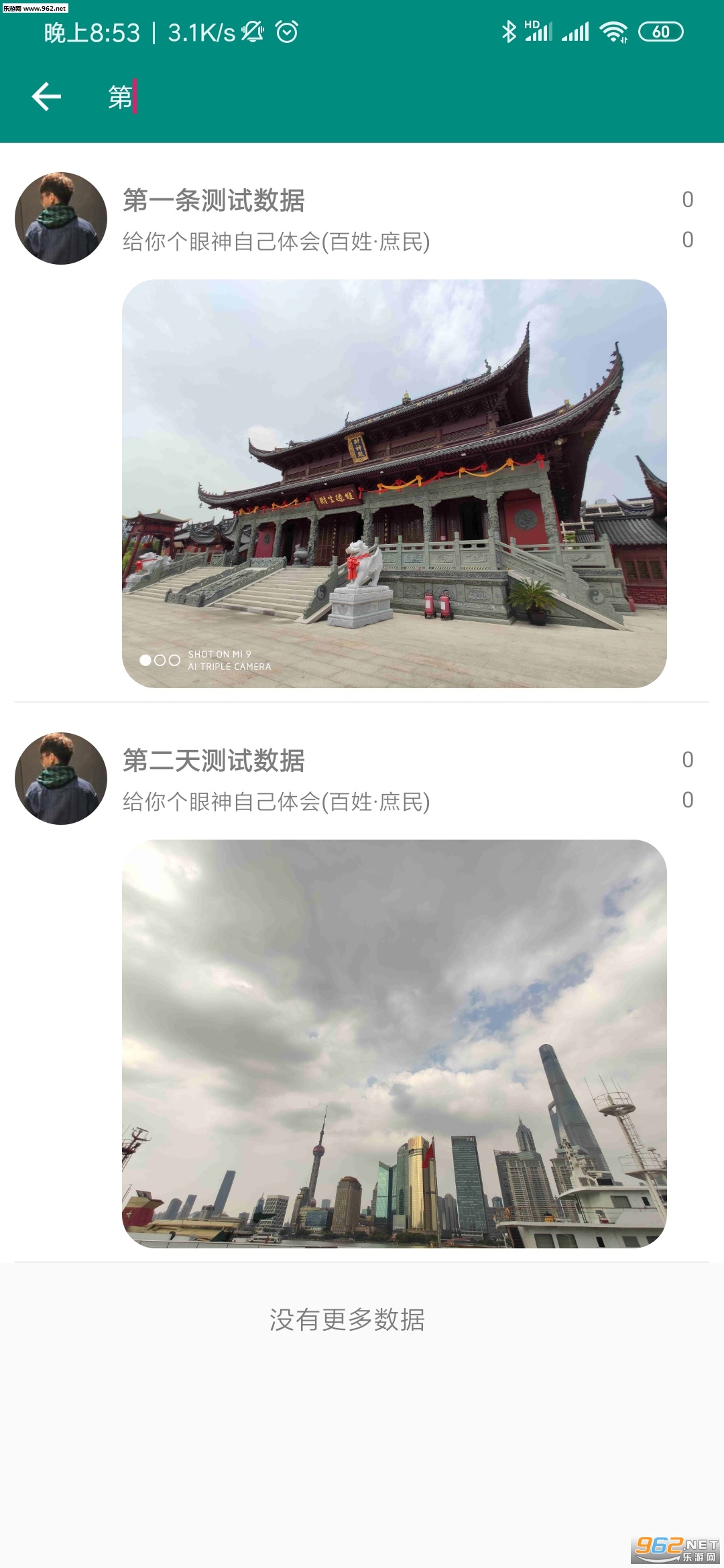Viewport: 724px width, 1568px height.
Task: Open the post 第二天测试数据
Action: [214, 761]
